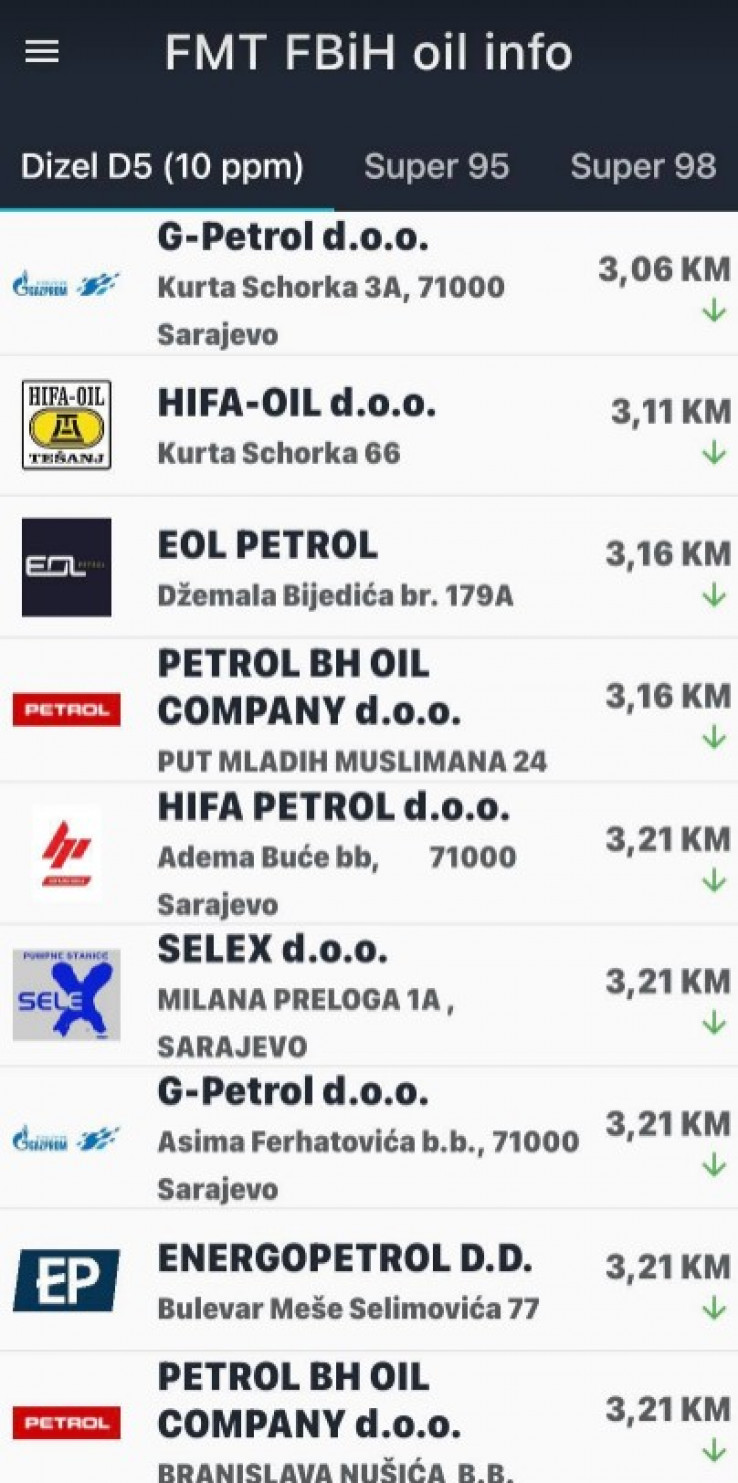The image size is (738, 1483).
Task: View ENERGOPETROL D.D. station details
Action: 369,1281
